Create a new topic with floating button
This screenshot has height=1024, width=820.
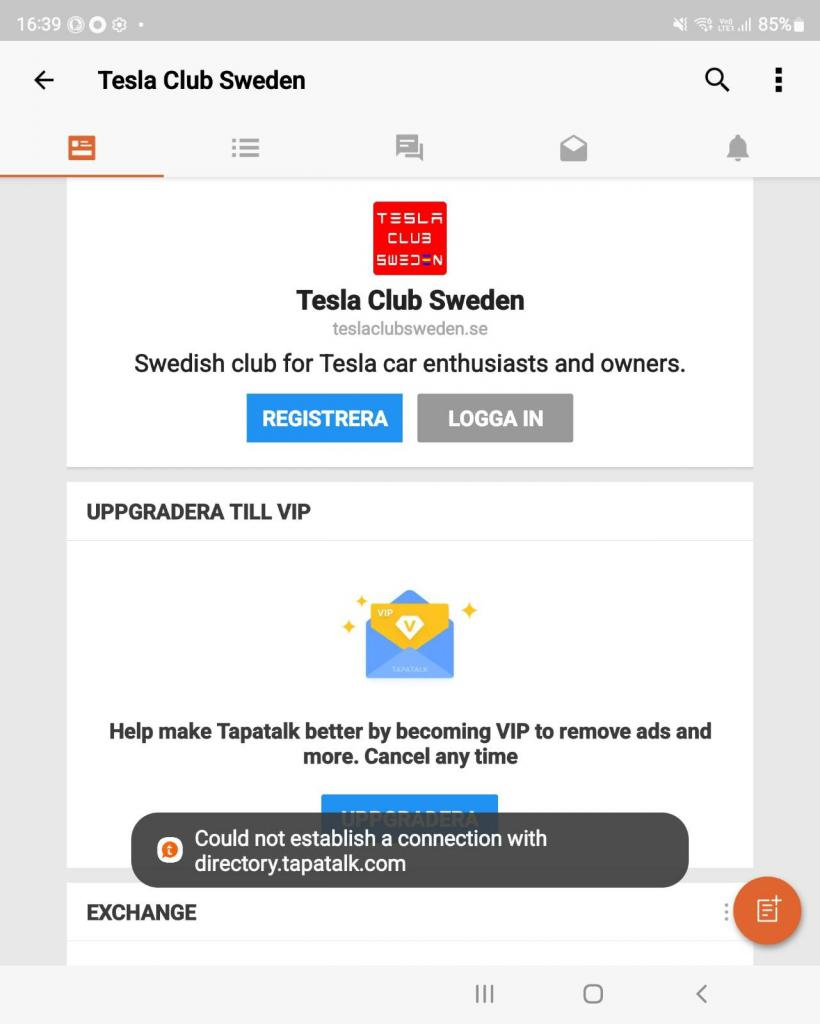pos(767,910)
